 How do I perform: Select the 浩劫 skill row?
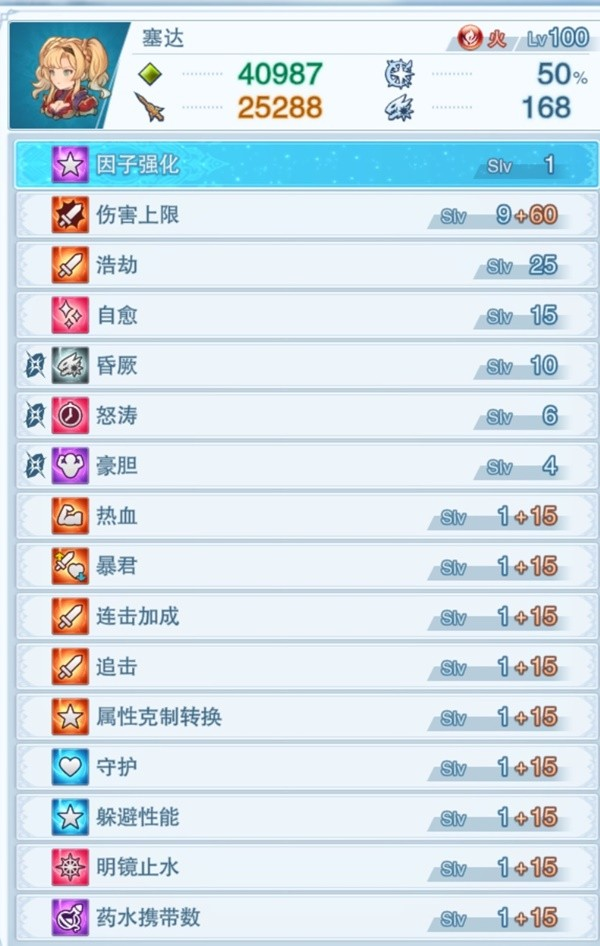pos(306,265)
